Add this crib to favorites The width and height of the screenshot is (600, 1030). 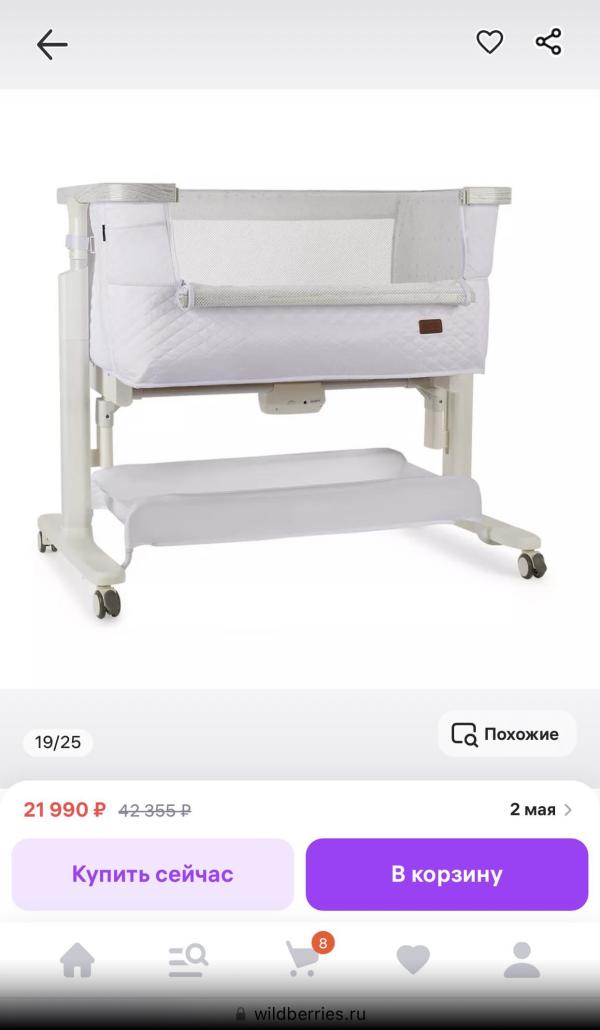point(489,42)
